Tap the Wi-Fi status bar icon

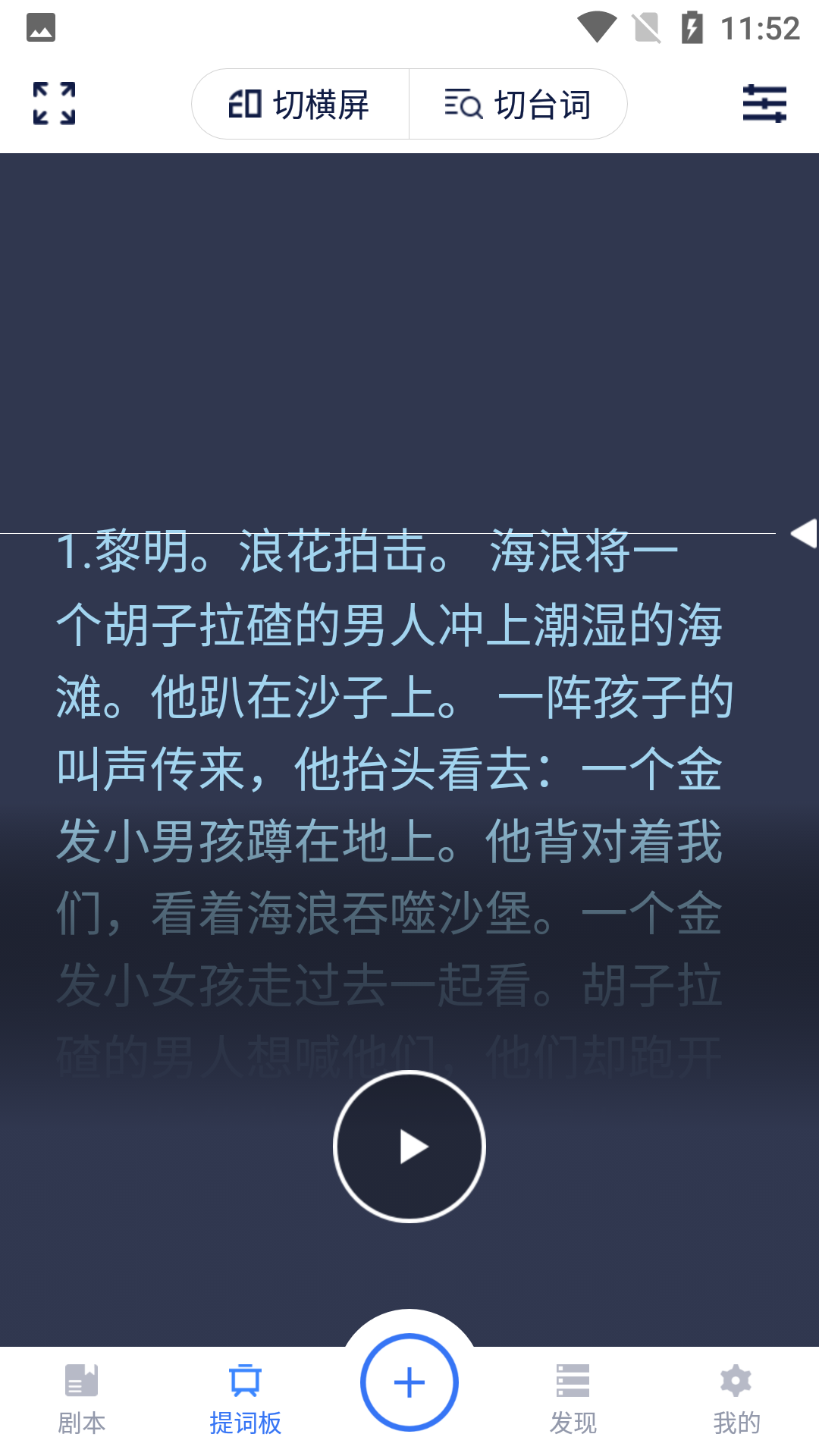pos(600,25)
